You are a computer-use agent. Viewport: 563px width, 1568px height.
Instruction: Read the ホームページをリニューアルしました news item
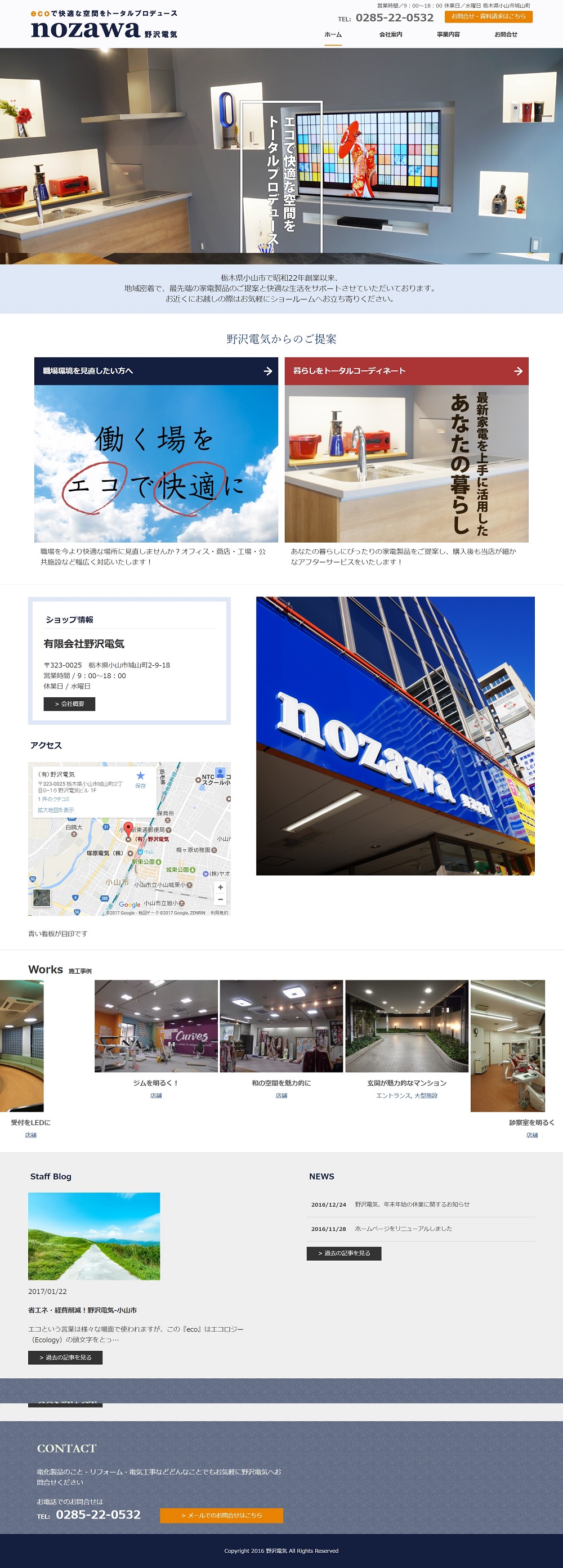[403, 1229]
